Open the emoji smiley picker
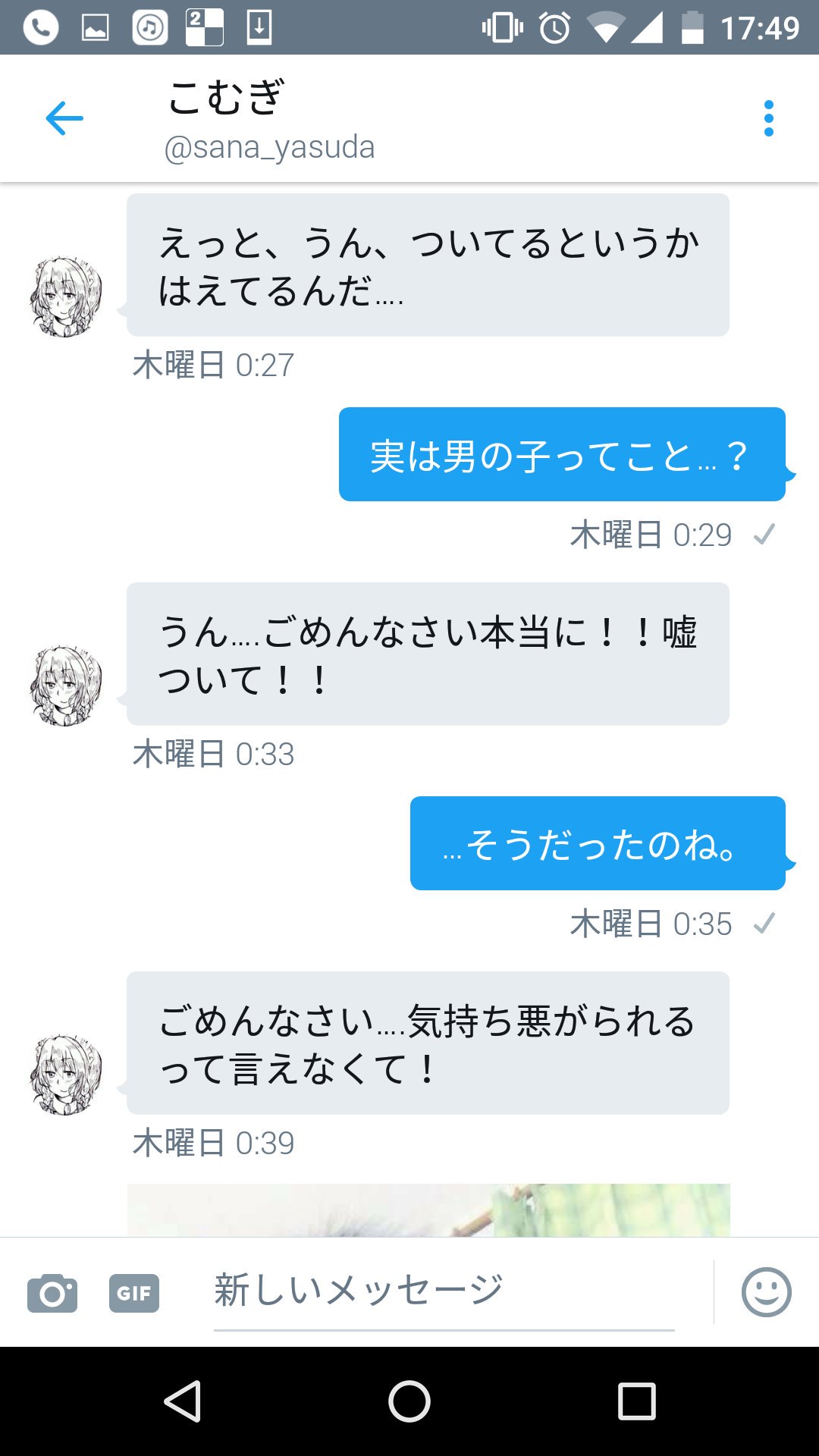The width and height of the screenshot is (819, 1456). click(766, 1292)
